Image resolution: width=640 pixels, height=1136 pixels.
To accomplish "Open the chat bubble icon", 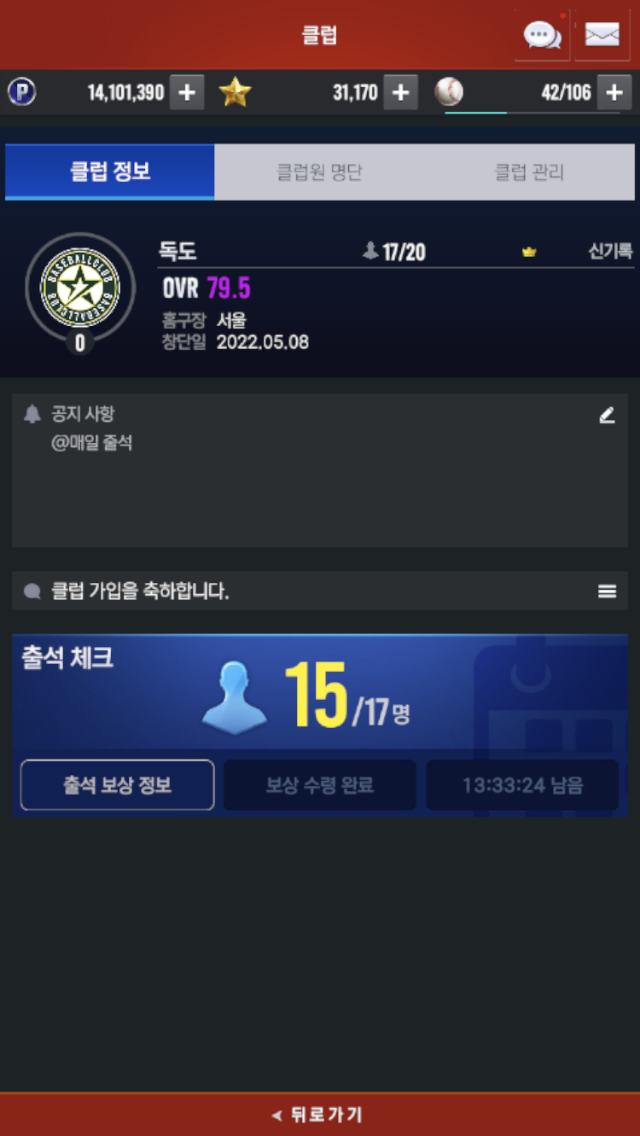I will pyautogui.click(x=542, y=35).
